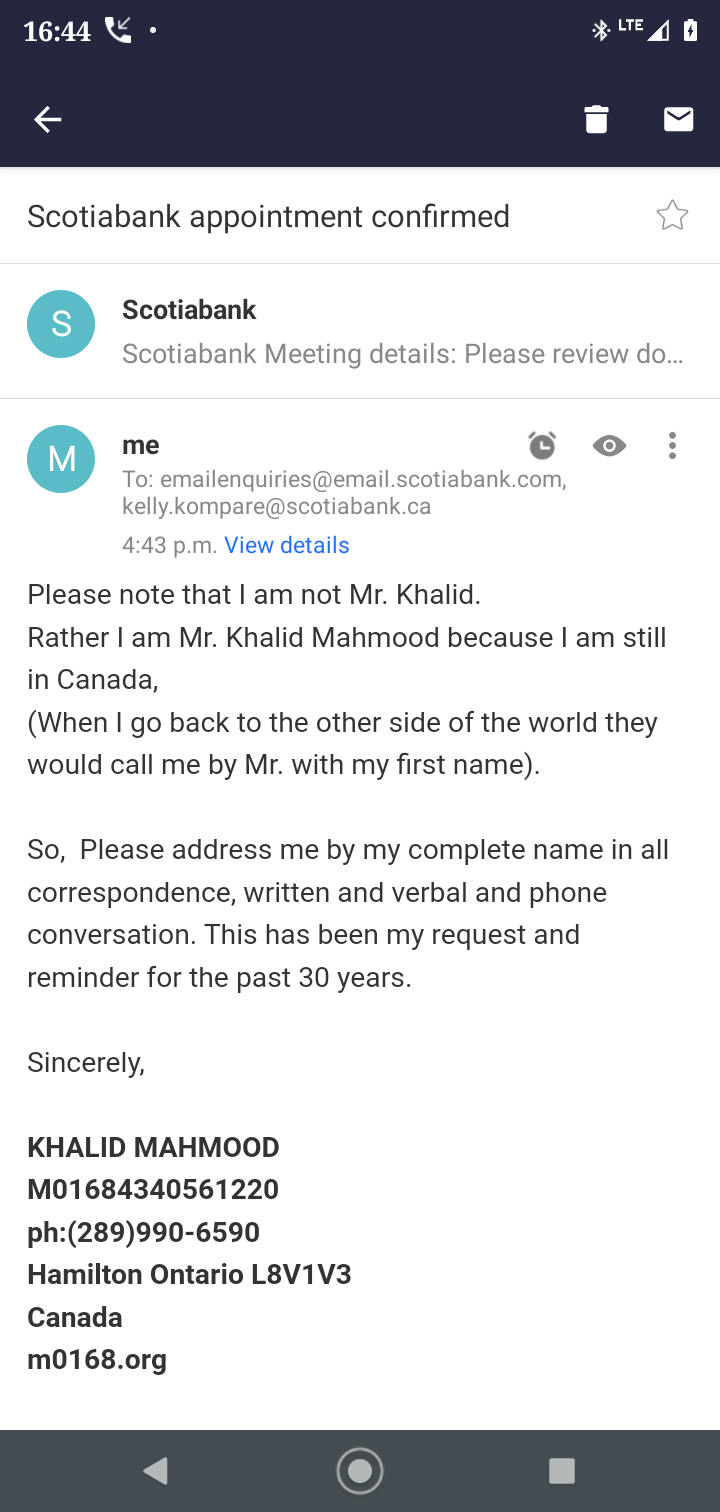This screenshot has height=1512, width=720.
Task: Open the sender avatar M
Action: pyautogui.click(x=61, y=459)
